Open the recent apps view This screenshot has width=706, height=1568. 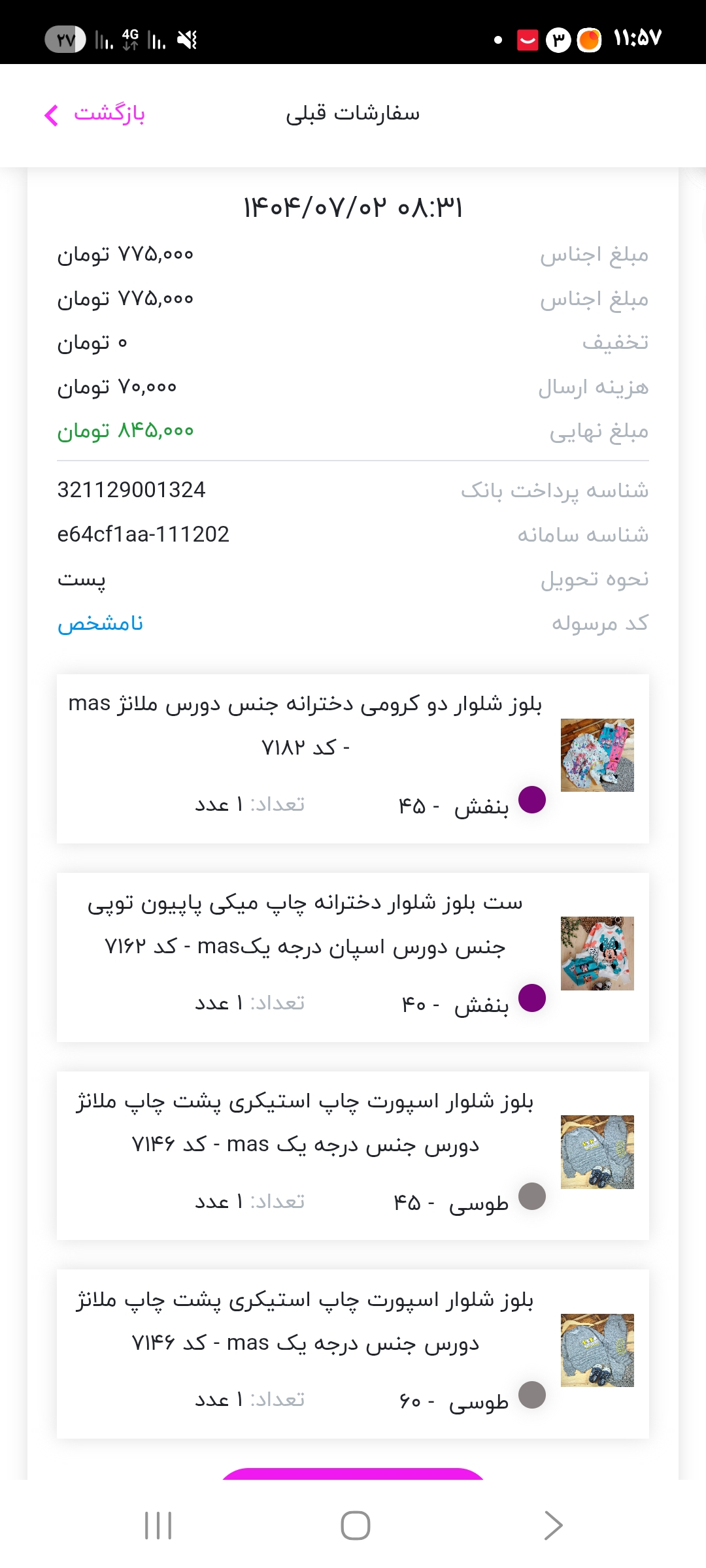coord(158,1526)
